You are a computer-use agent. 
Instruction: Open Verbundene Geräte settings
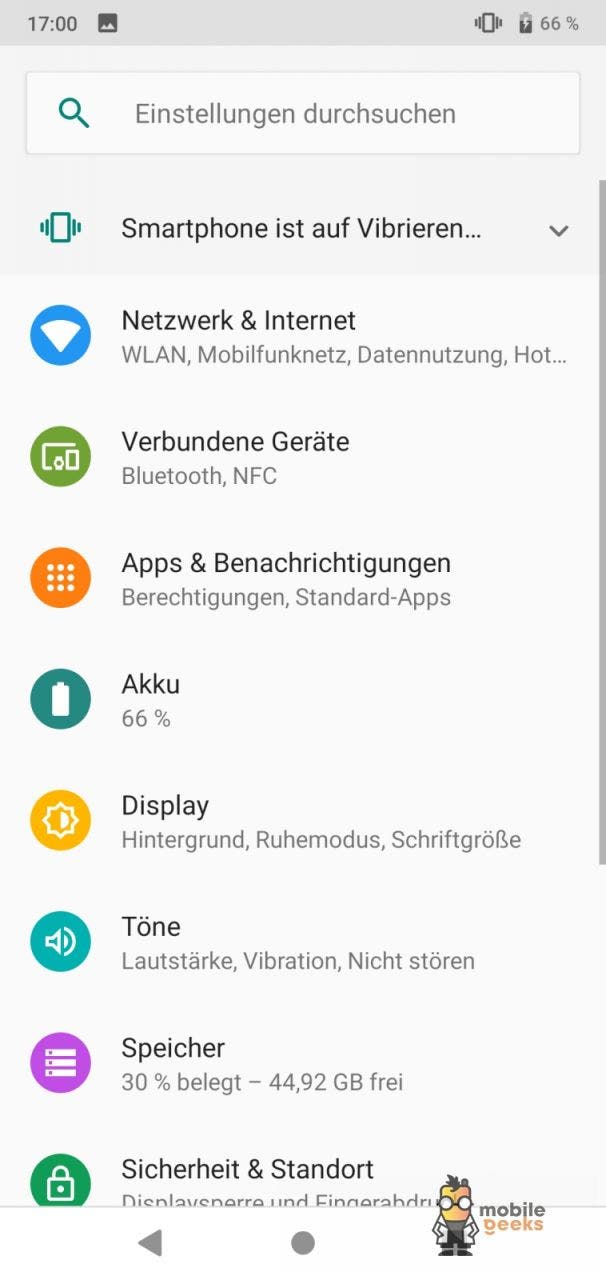click(302, 458)
